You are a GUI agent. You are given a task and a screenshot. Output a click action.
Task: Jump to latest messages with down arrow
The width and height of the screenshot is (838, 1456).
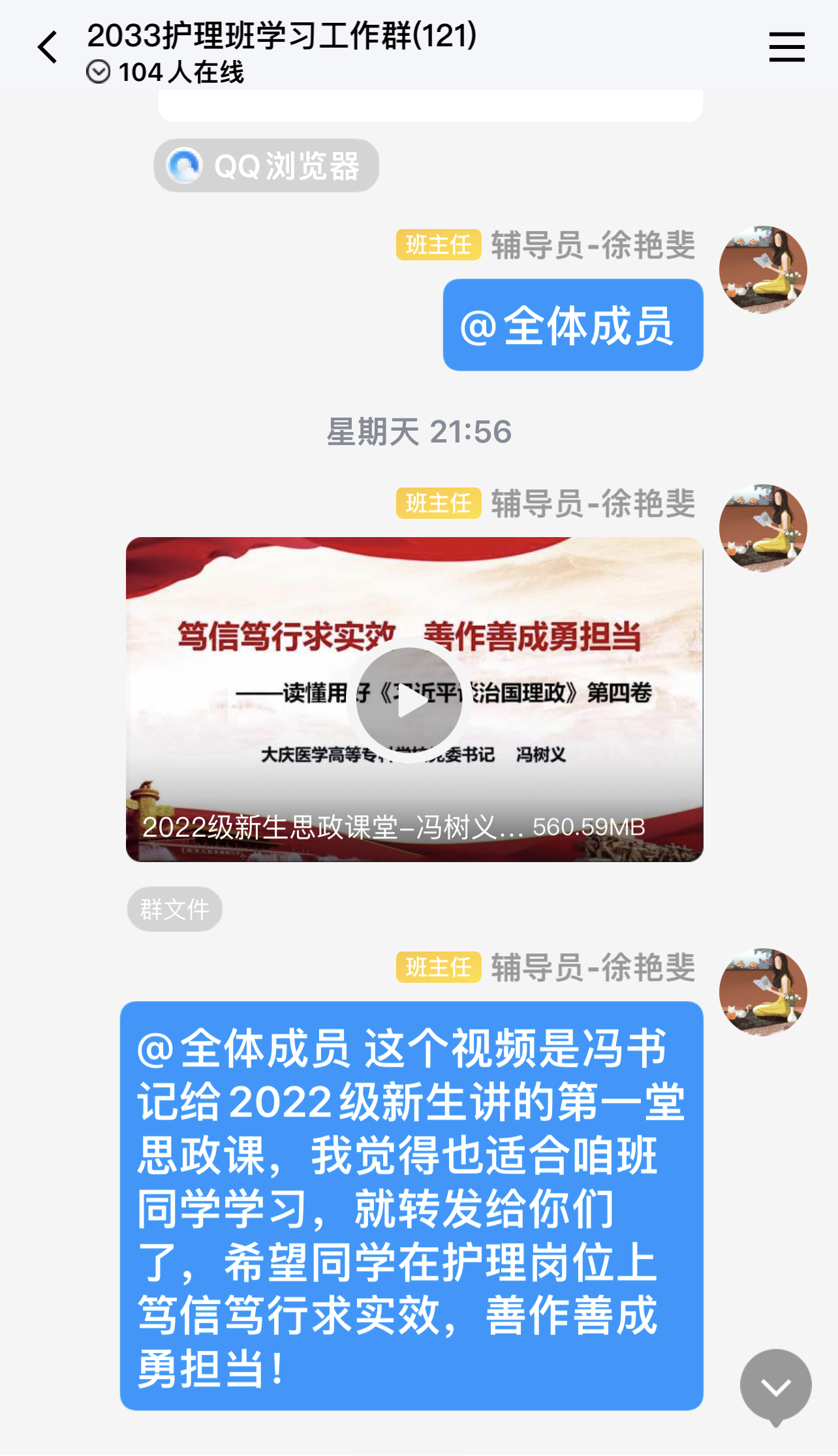775,1386
